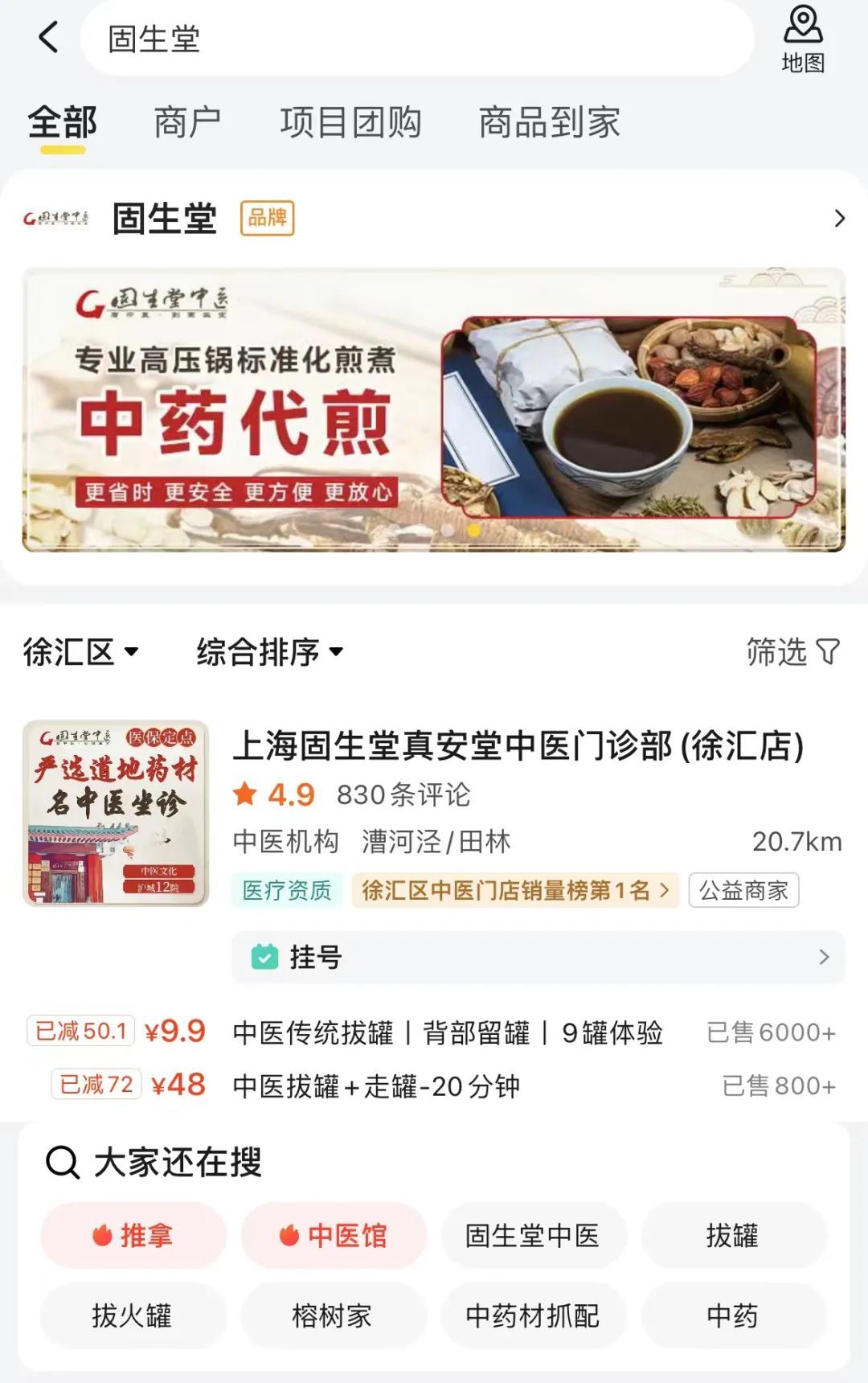Open the 筛选 filter options

792,652
